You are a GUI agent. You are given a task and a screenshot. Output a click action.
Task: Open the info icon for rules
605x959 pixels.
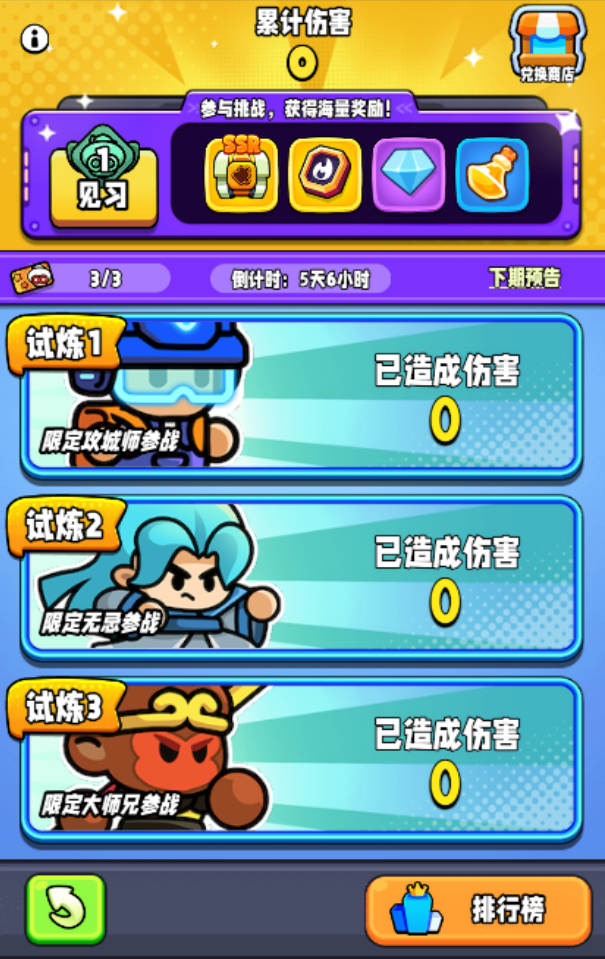pos(35,39)
